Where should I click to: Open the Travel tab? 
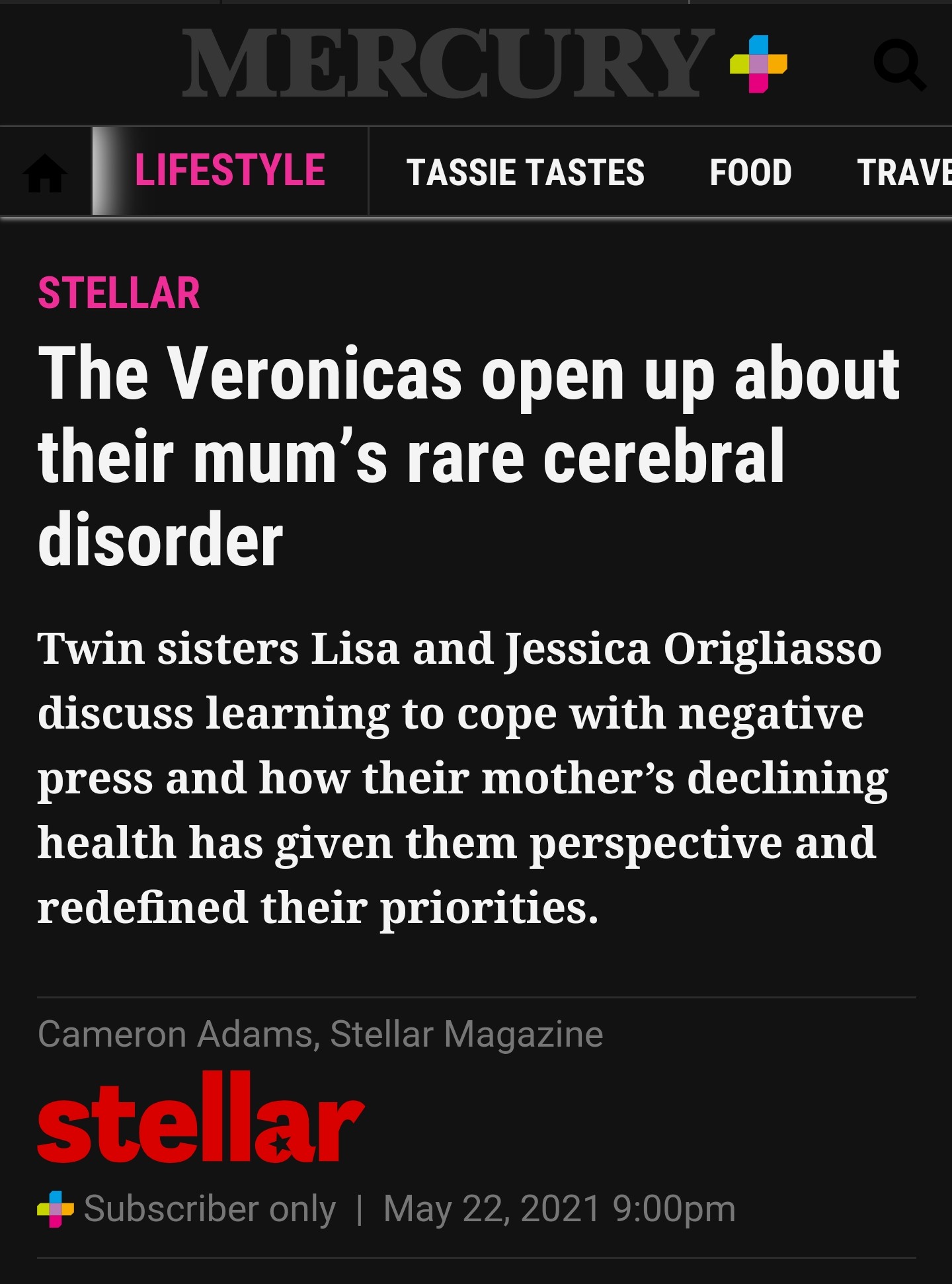904,173
